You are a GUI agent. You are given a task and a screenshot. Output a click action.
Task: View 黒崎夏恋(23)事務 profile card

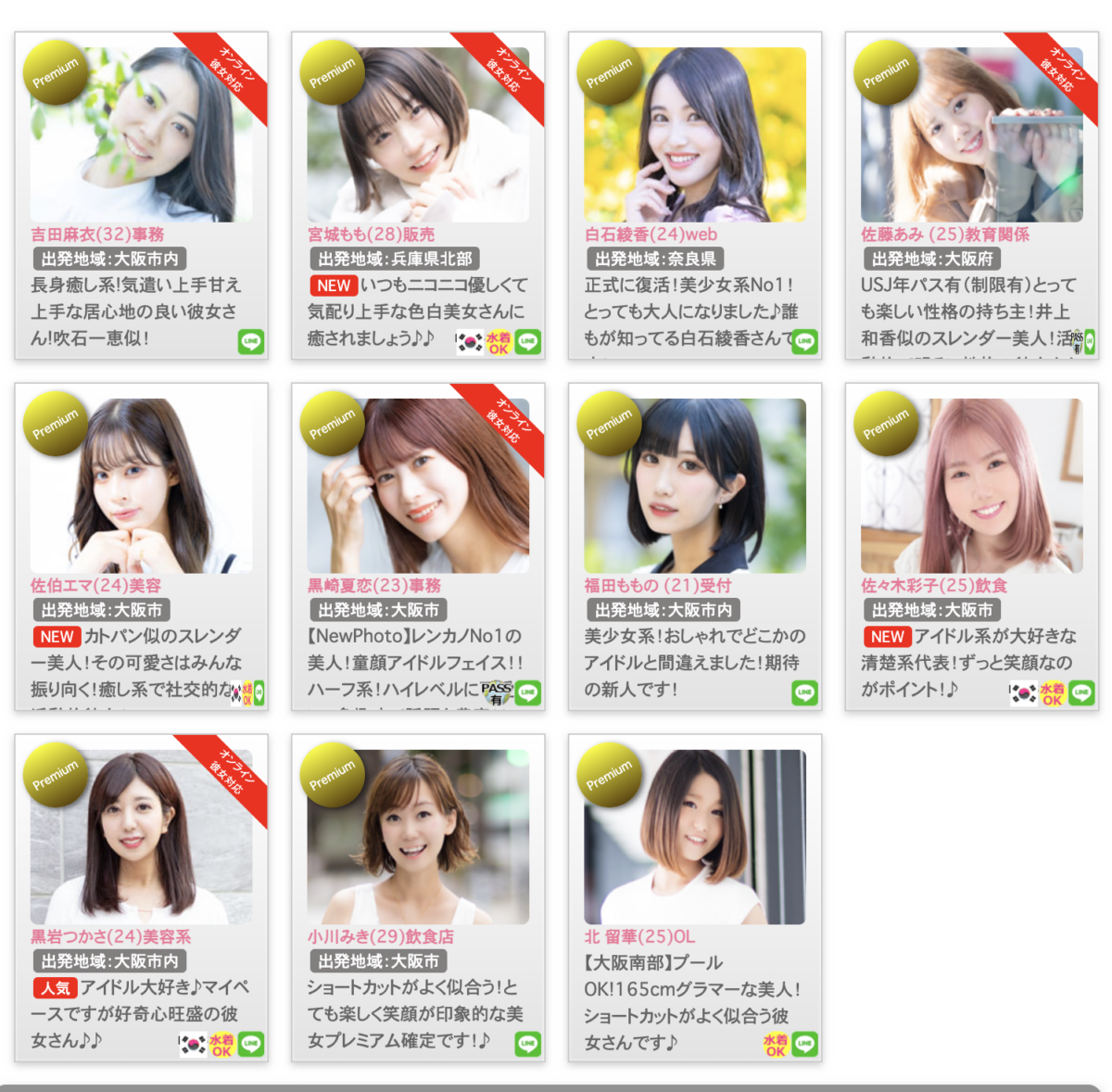(418, 488)
